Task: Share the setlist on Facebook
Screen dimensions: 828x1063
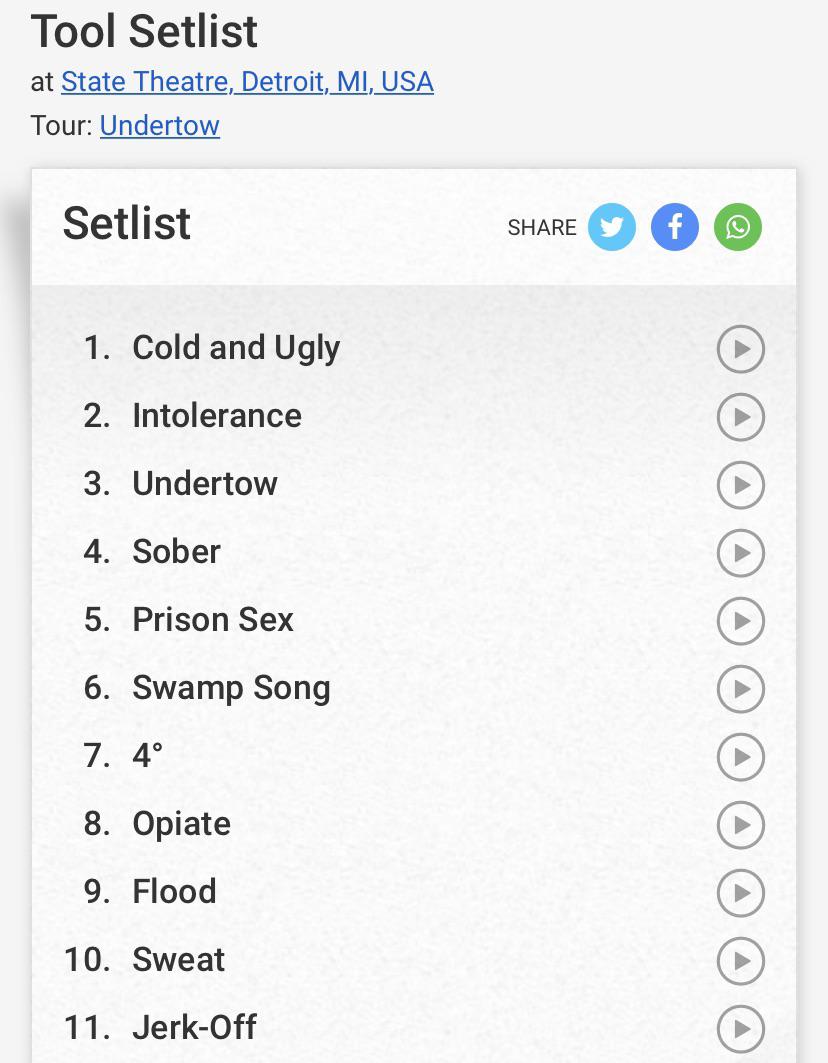Action: click(x=674, y=227)
